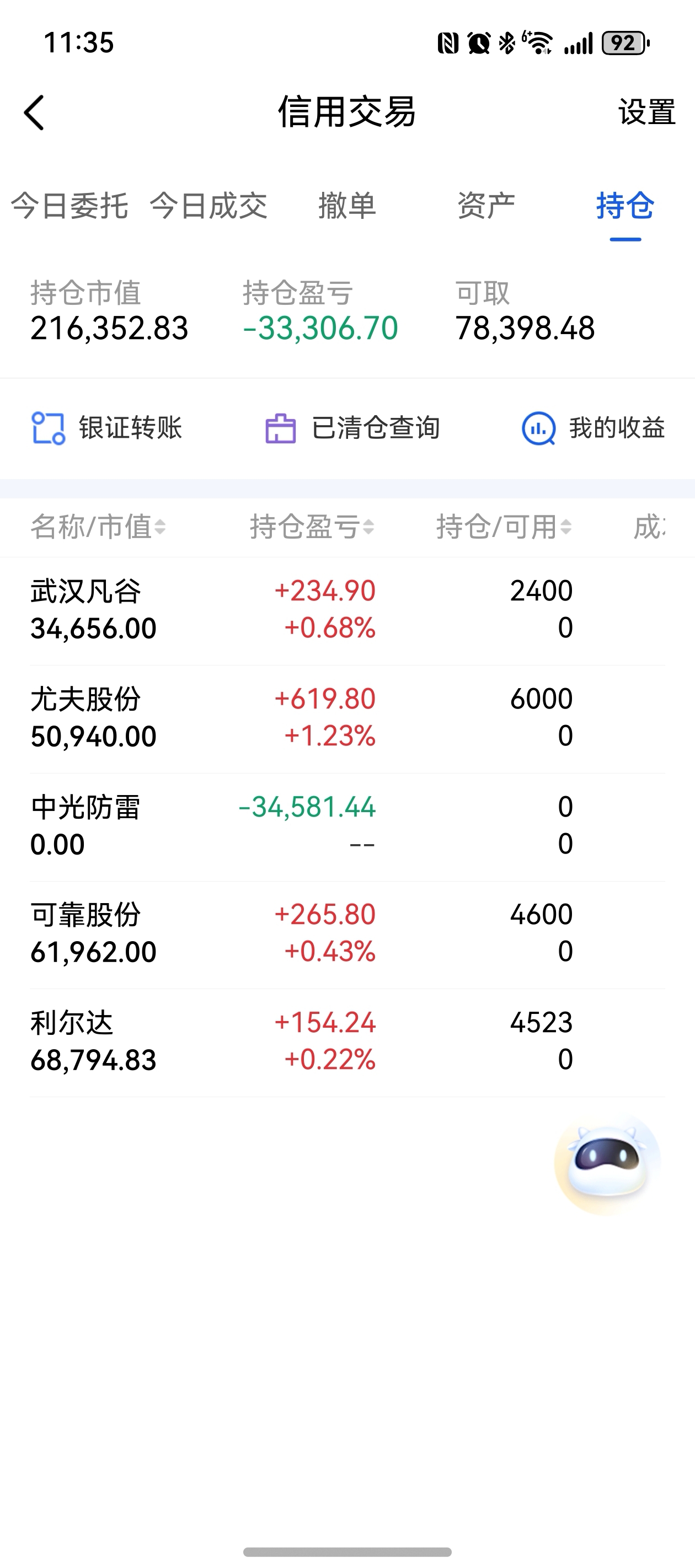Open the floating robot assistant

point(607,1163)
